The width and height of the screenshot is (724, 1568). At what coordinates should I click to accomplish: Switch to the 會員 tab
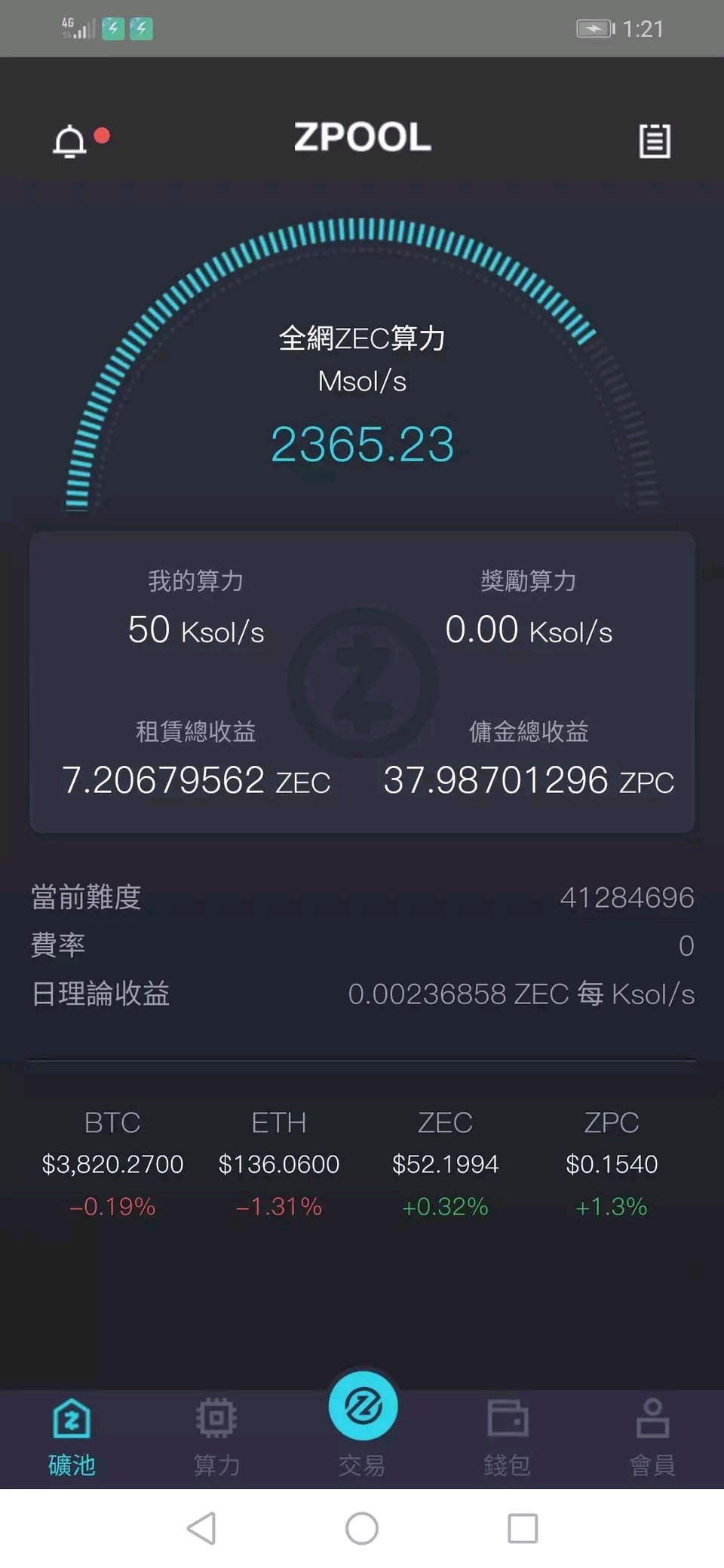click(x=652, y=1438)
